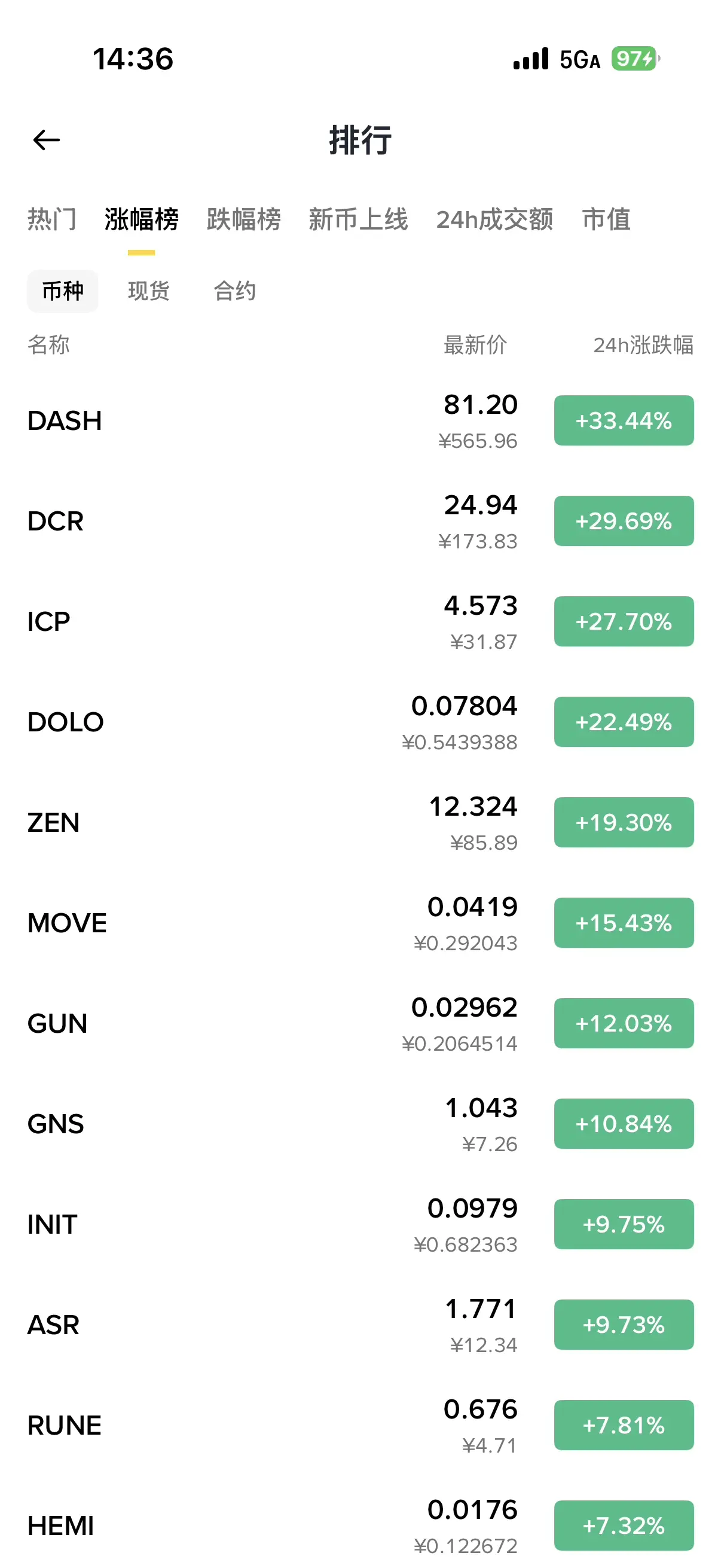Switch to the 跌幅榜 tab
The width and height of the screenshot is (721, 1568).
[243, 219]
